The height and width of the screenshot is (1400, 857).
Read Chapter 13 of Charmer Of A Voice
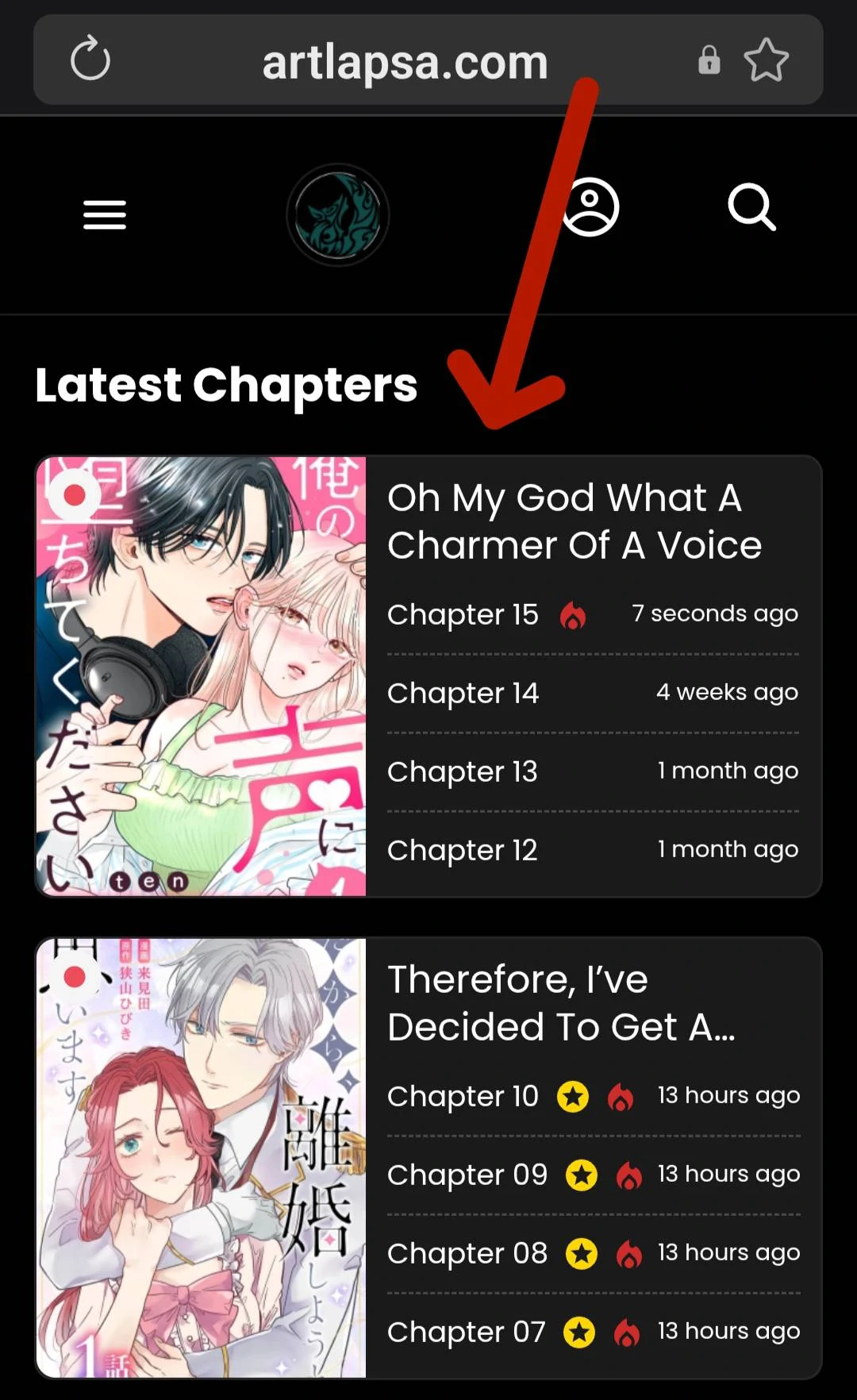coord(462,772)
